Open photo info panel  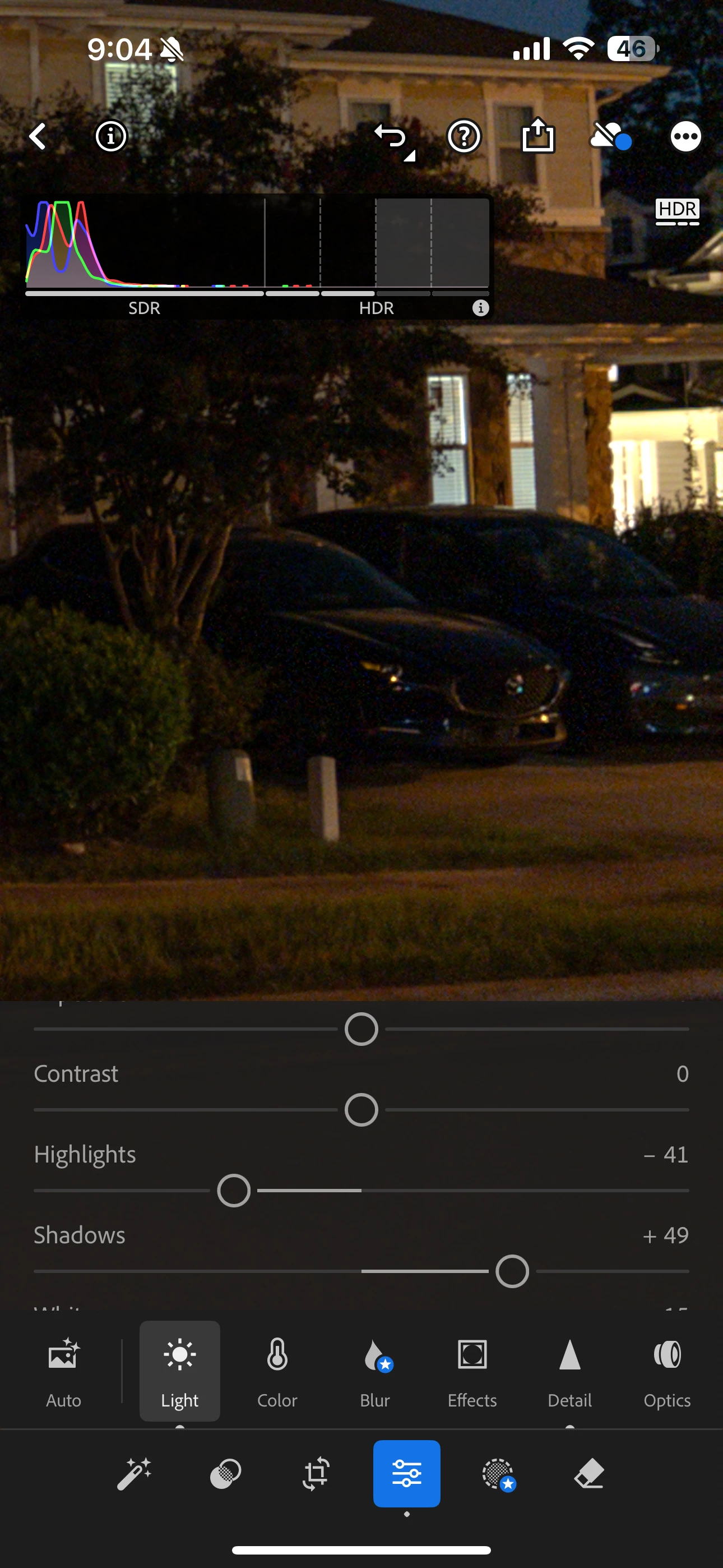click(111, 136)
